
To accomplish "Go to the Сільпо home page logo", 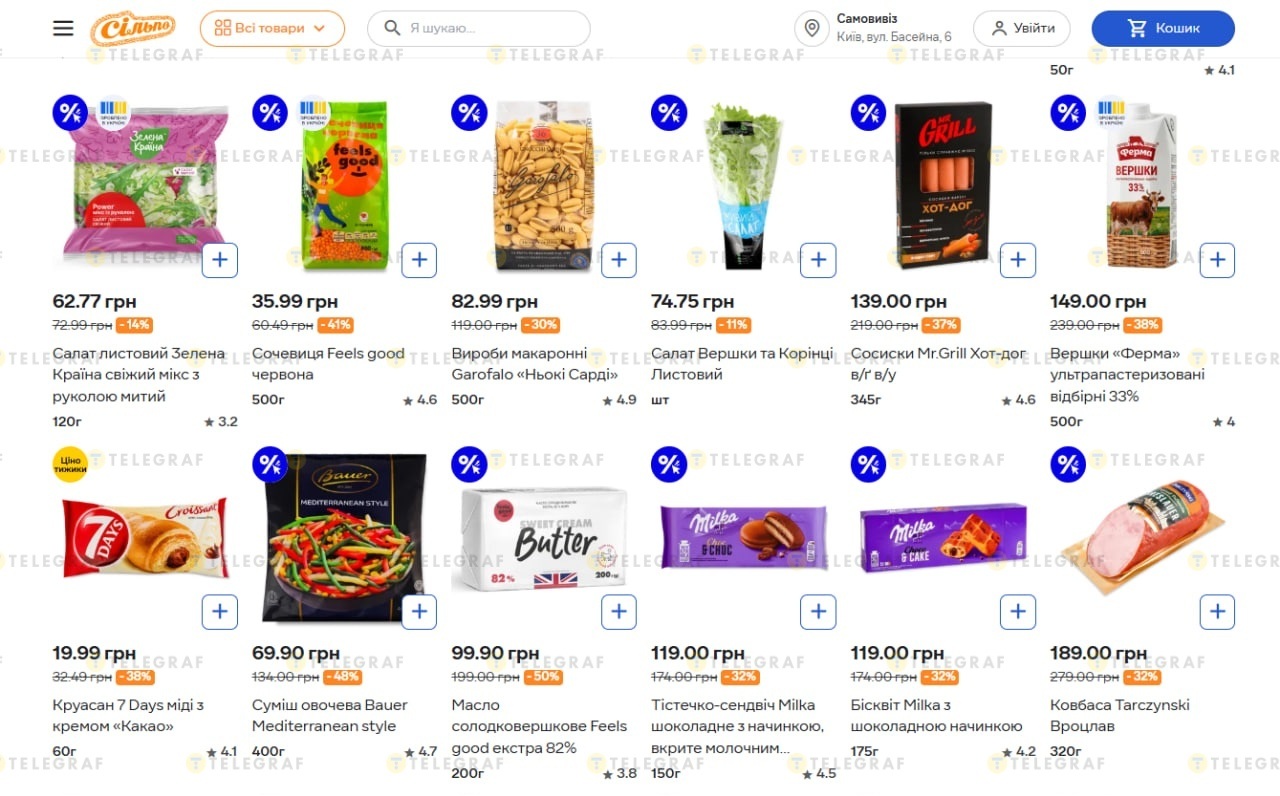I will 133,28.
